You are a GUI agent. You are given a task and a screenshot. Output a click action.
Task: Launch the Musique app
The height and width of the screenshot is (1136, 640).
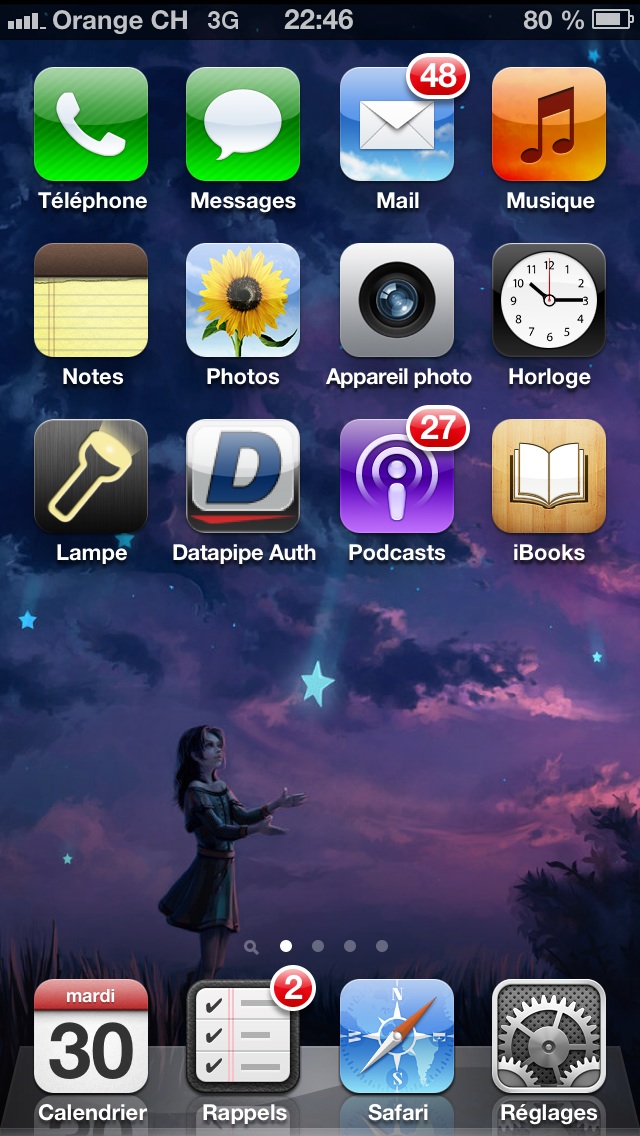click(549, 124)
